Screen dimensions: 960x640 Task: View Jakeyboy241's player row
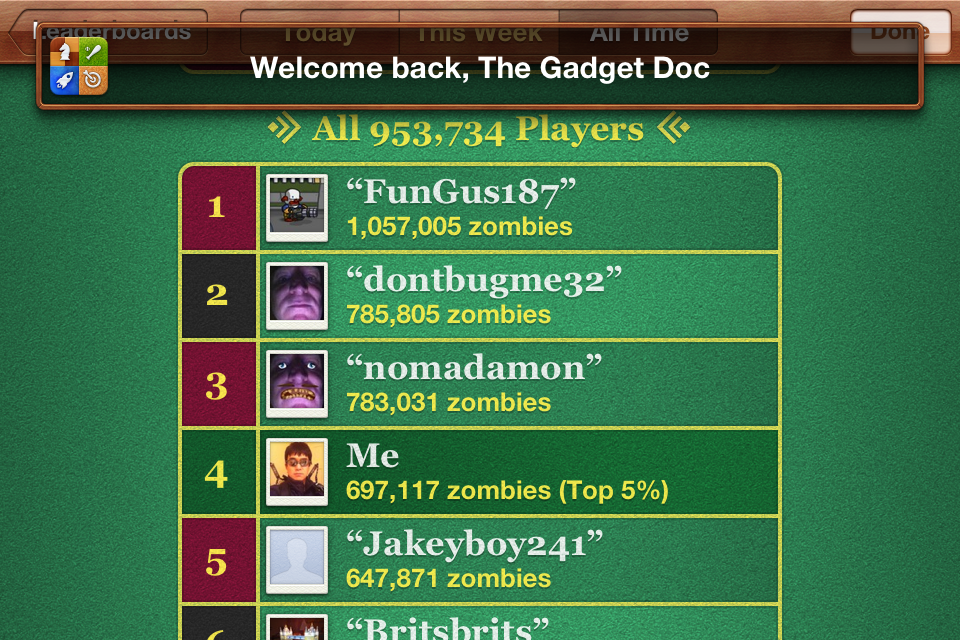480,560
